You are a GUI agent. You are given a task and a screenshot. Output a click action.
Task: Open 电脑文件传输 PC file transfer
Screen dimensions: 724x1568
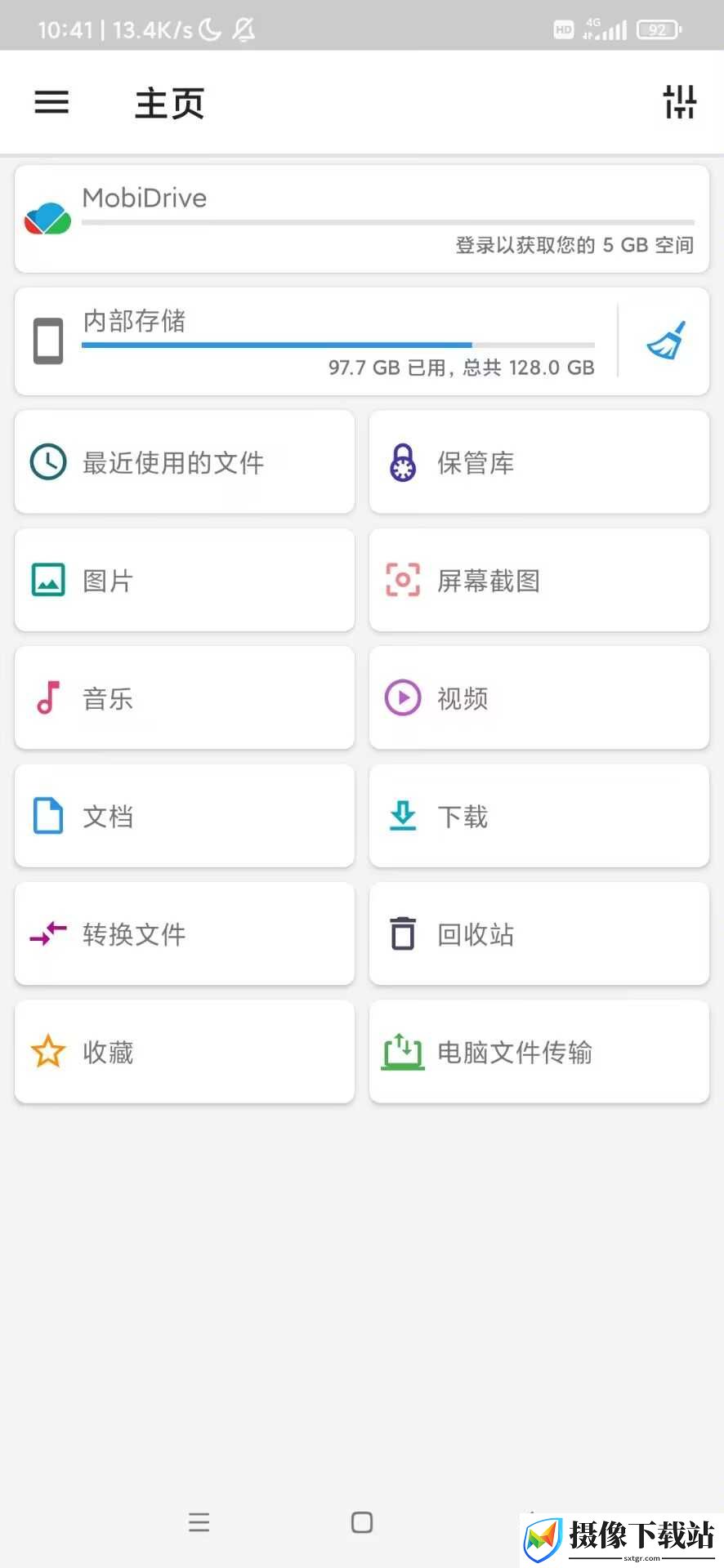[539, 1052]
